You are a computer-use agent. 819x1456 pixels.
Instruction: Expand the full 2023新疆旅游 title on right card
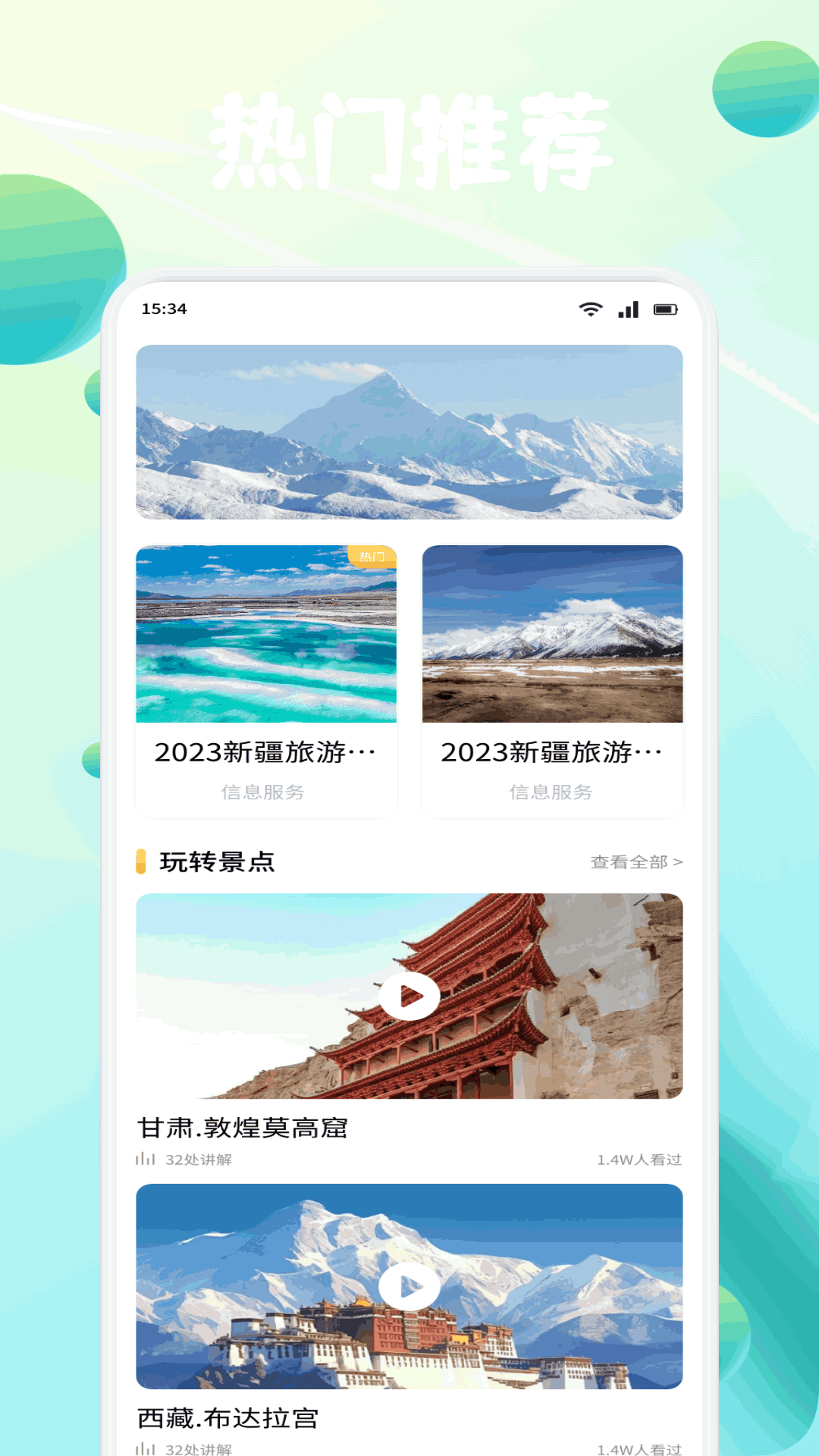click(x=551, y=753)
